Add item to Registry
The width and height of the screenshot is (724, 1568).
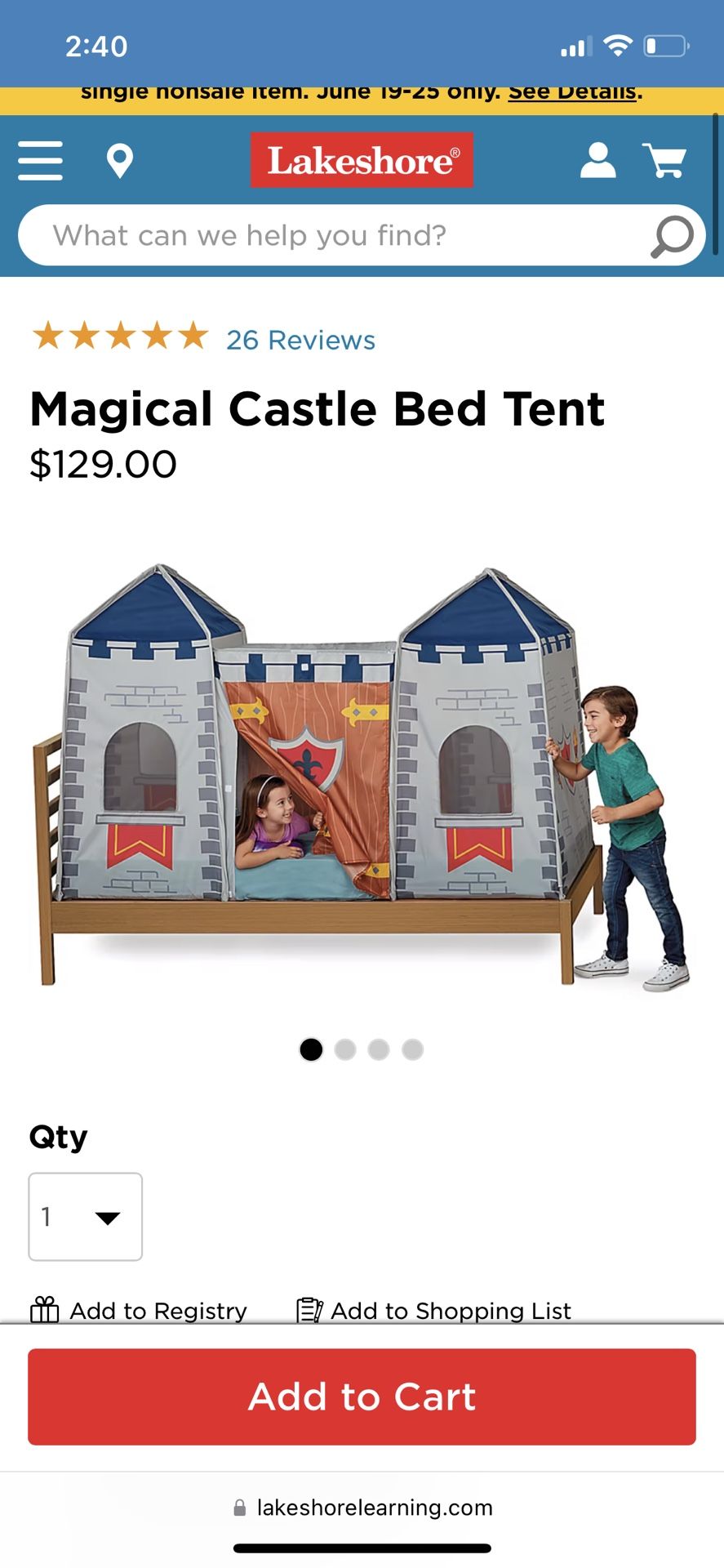(138, 1310)
